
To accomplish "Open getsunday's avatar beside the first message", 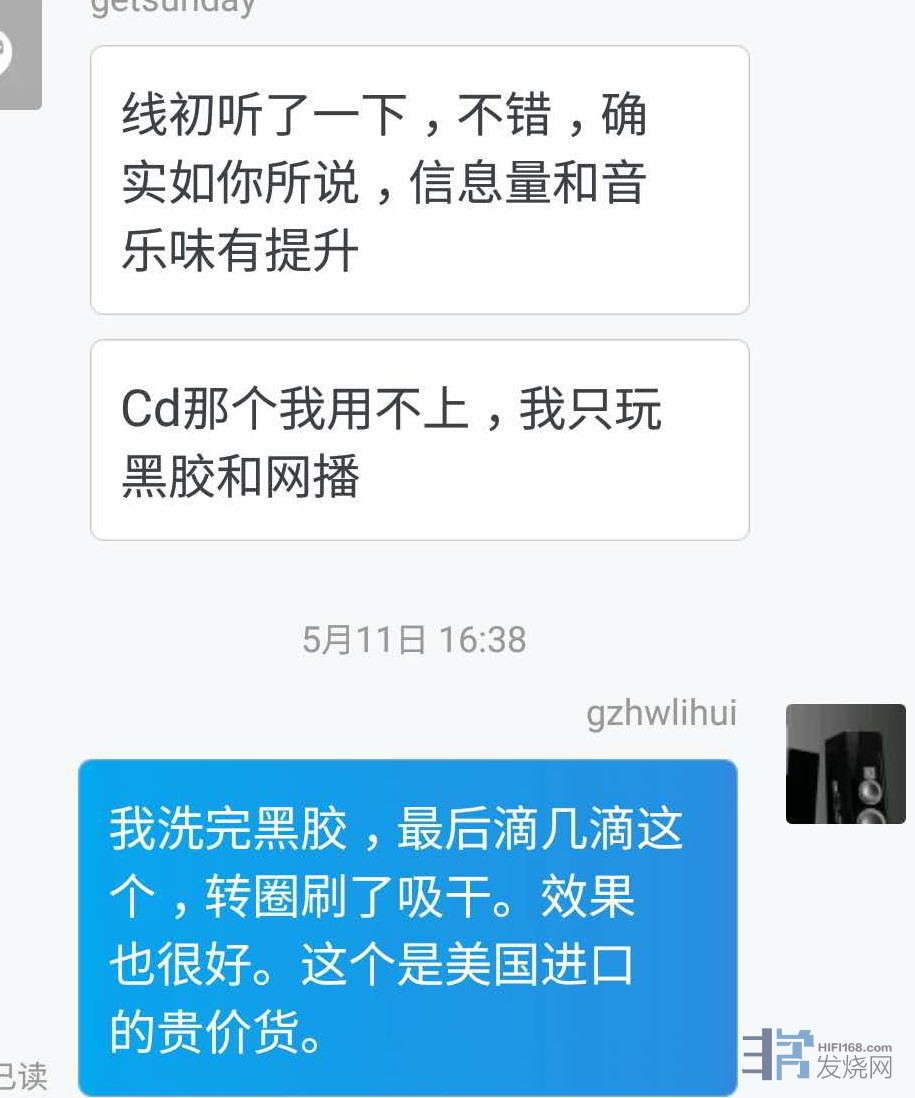I will pyautogui.click(x=16, y=54).
